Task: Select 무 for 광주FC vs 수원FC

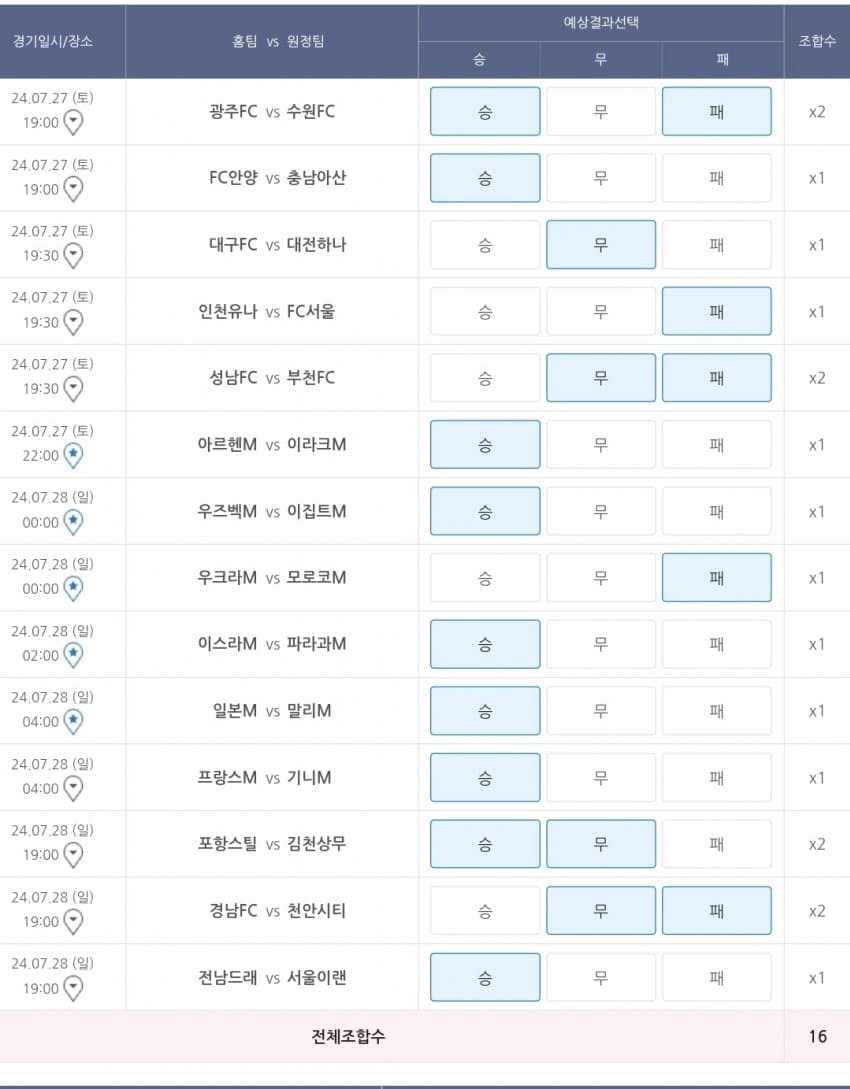Action: pos(600,111)
